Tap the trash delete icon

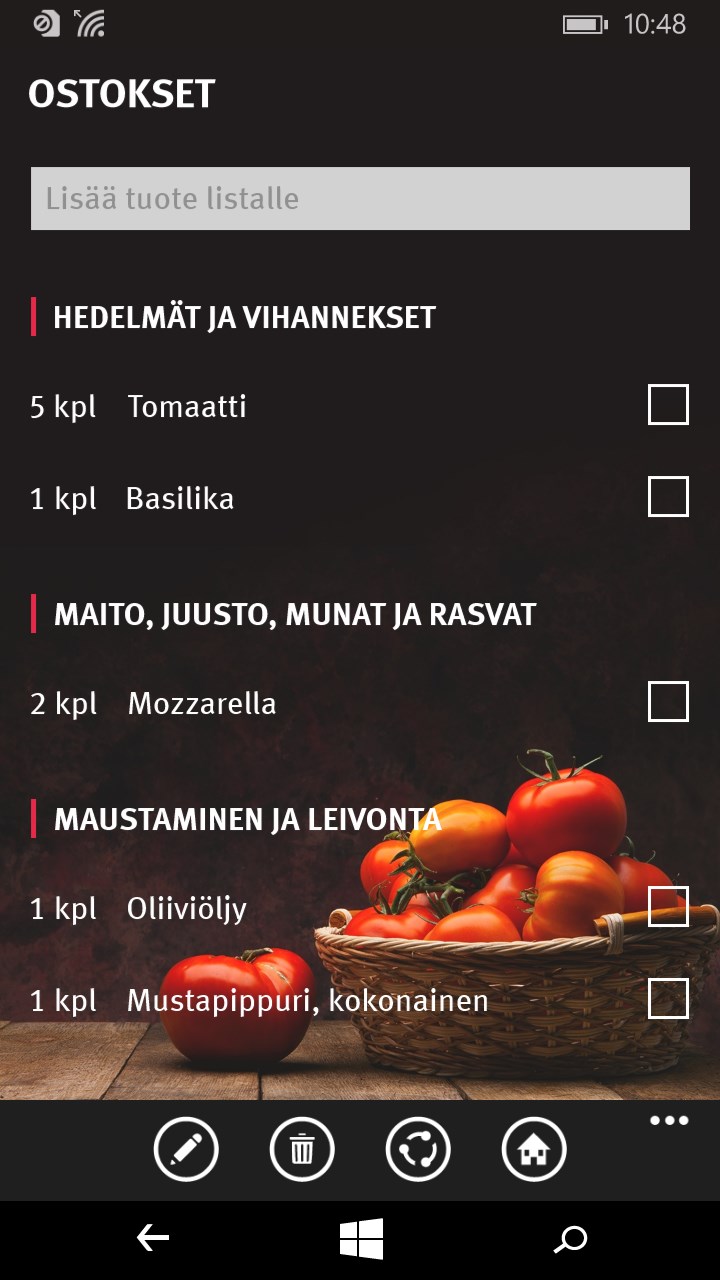(x=302, y=1149)
